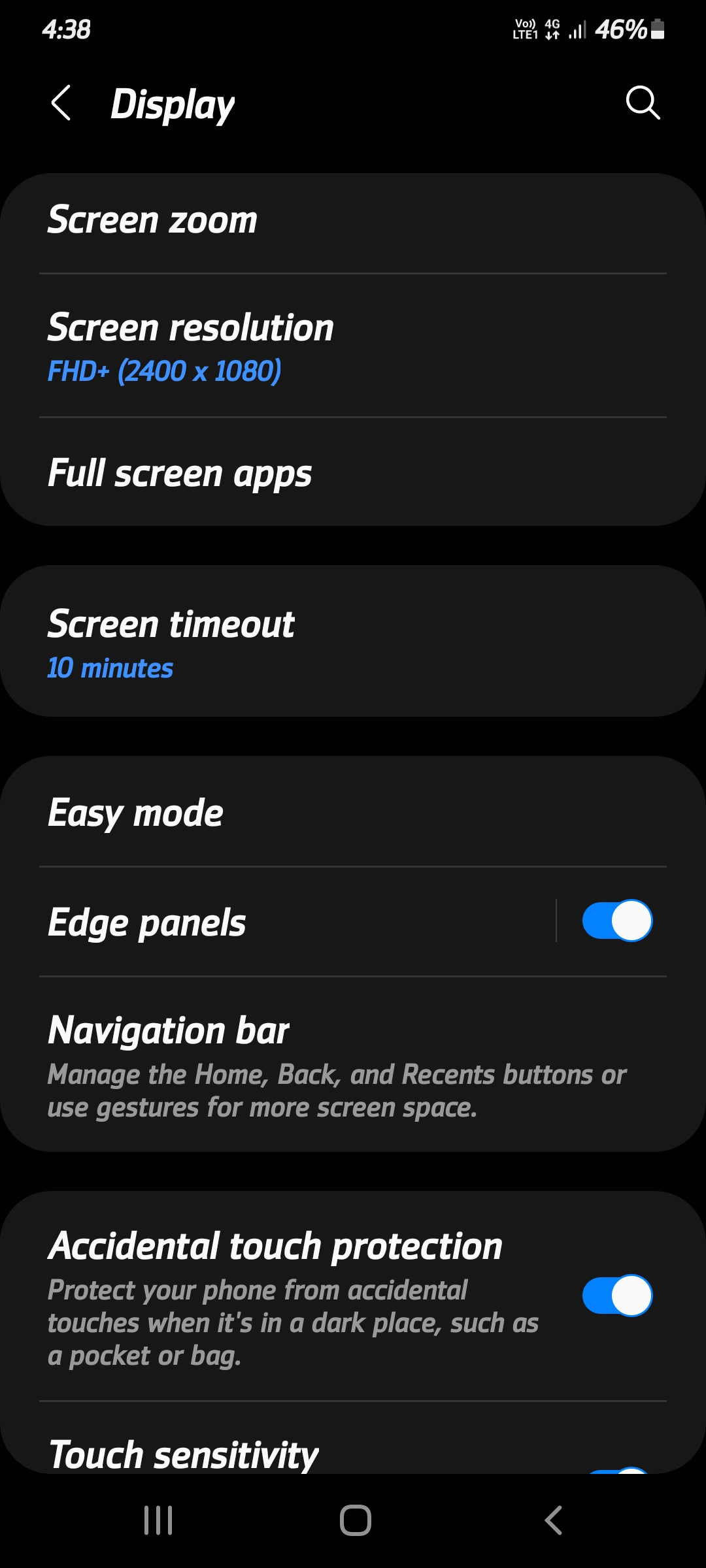
Task: Open Screen zoom settings
Action: pos(353,220)
